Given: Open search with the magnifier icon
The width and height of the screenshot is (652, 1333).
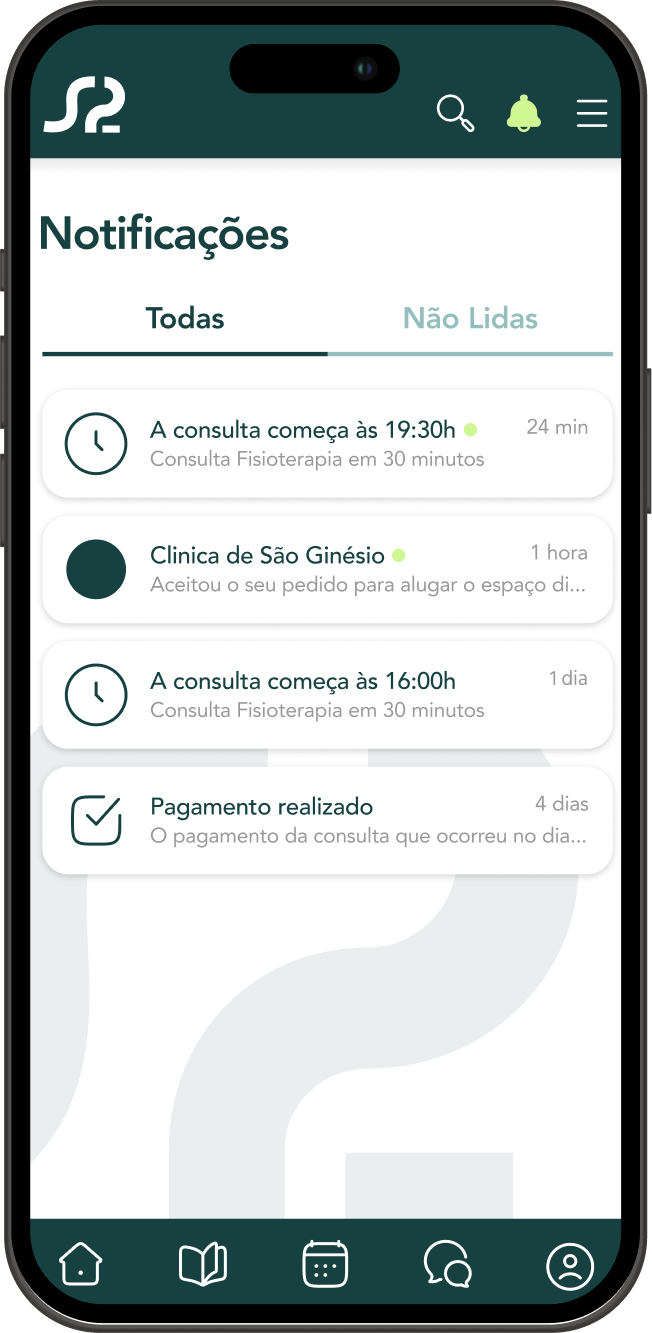Looking at the screenshot, I should [455, 113].
